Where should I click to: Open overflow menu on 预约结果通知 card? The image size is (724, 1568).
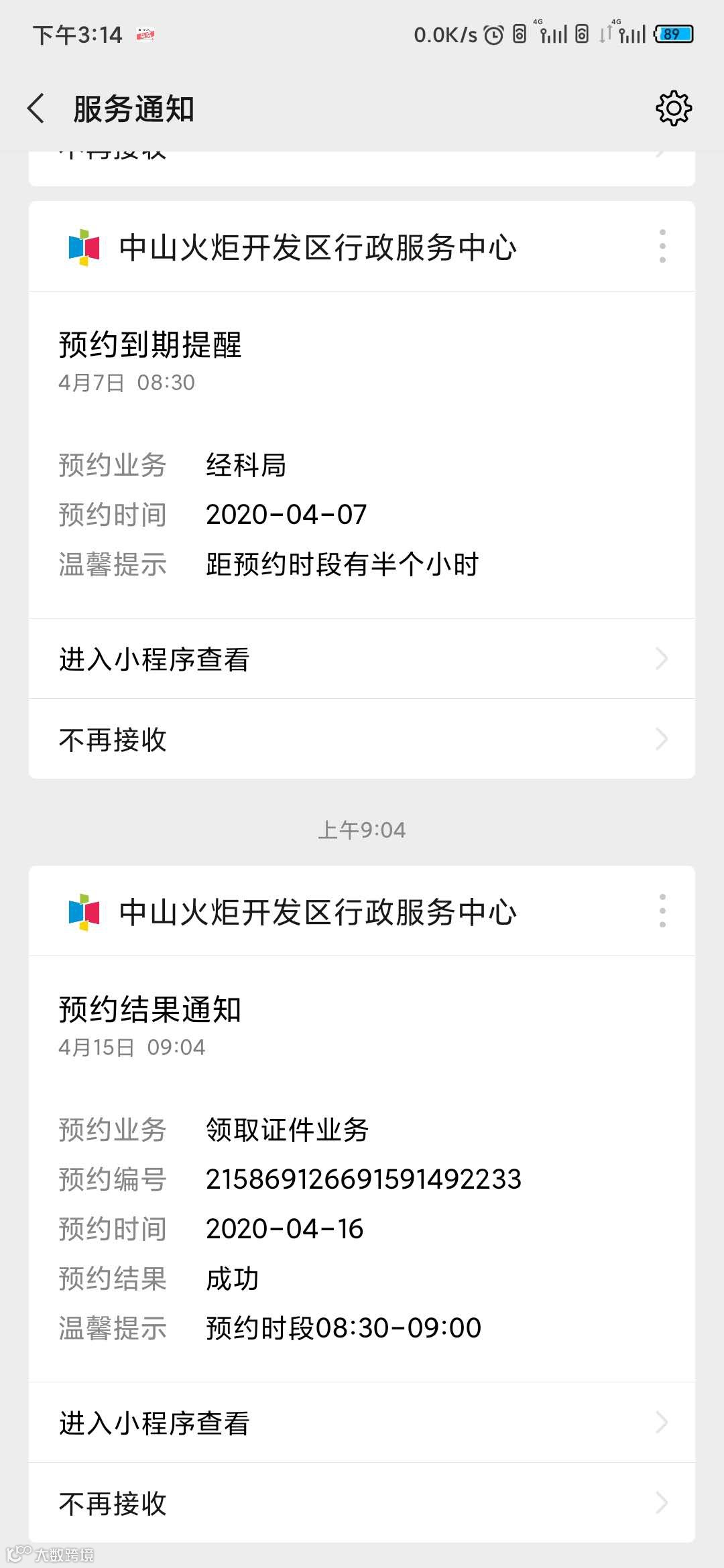point(662,911)
